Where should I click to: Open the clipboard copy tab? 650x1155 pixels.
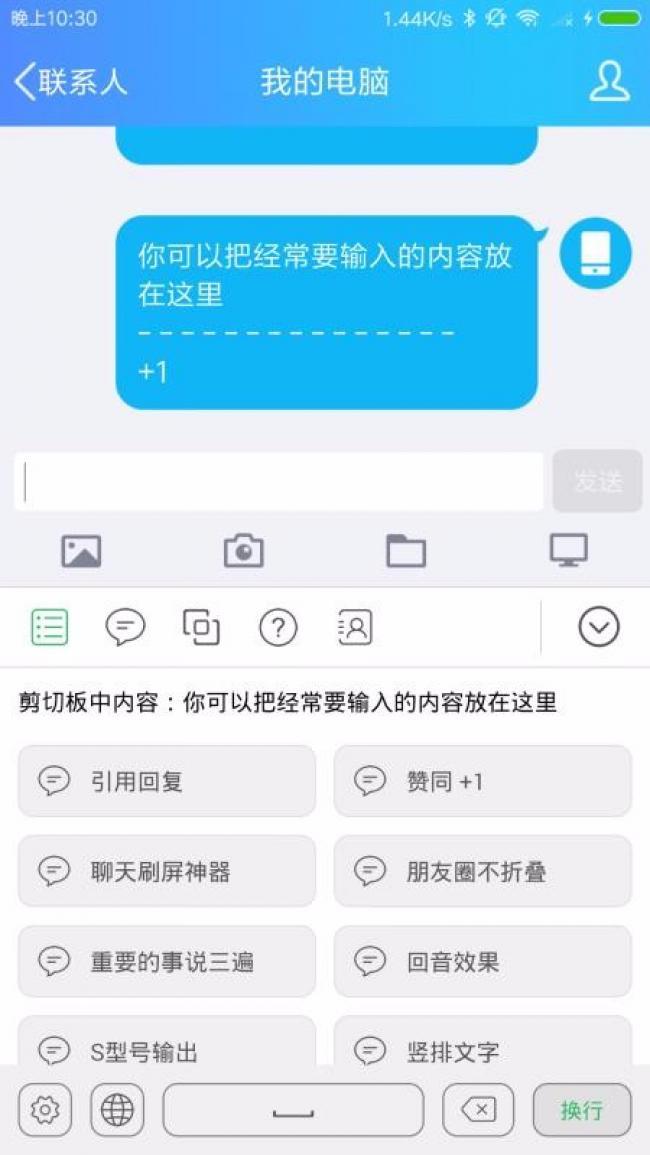(201, 627)
